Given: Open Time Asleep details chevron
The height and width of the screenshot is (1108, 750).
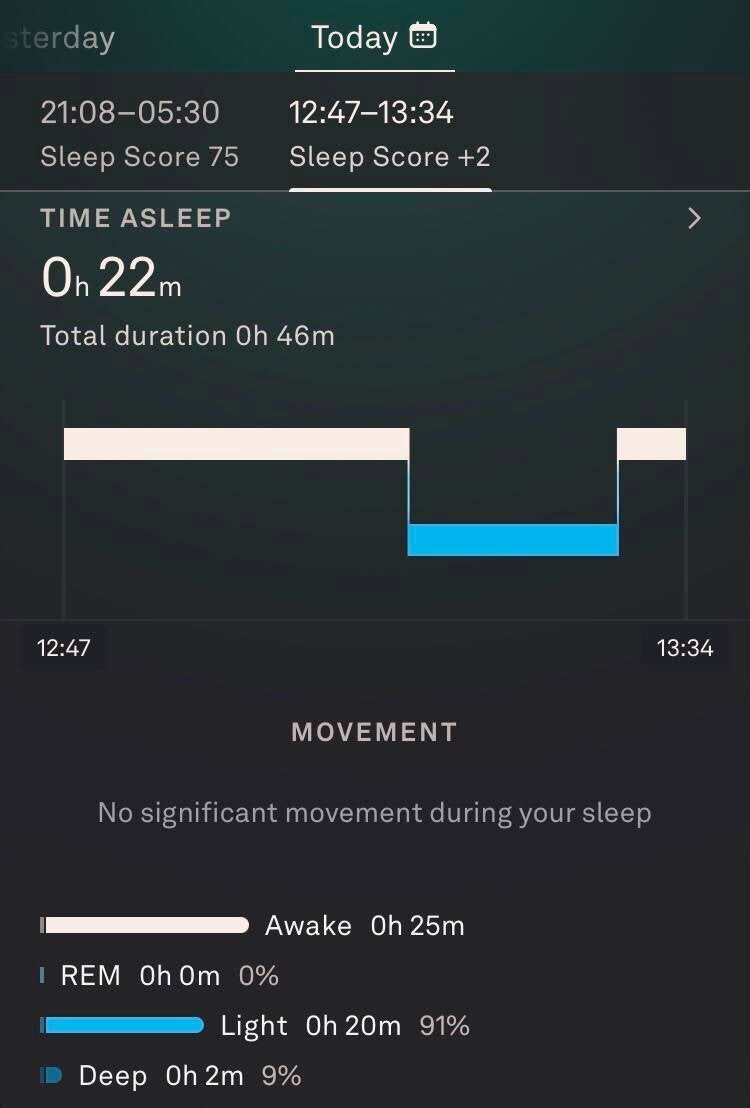Looking at the screenshot, I should (x=694, y=218).
